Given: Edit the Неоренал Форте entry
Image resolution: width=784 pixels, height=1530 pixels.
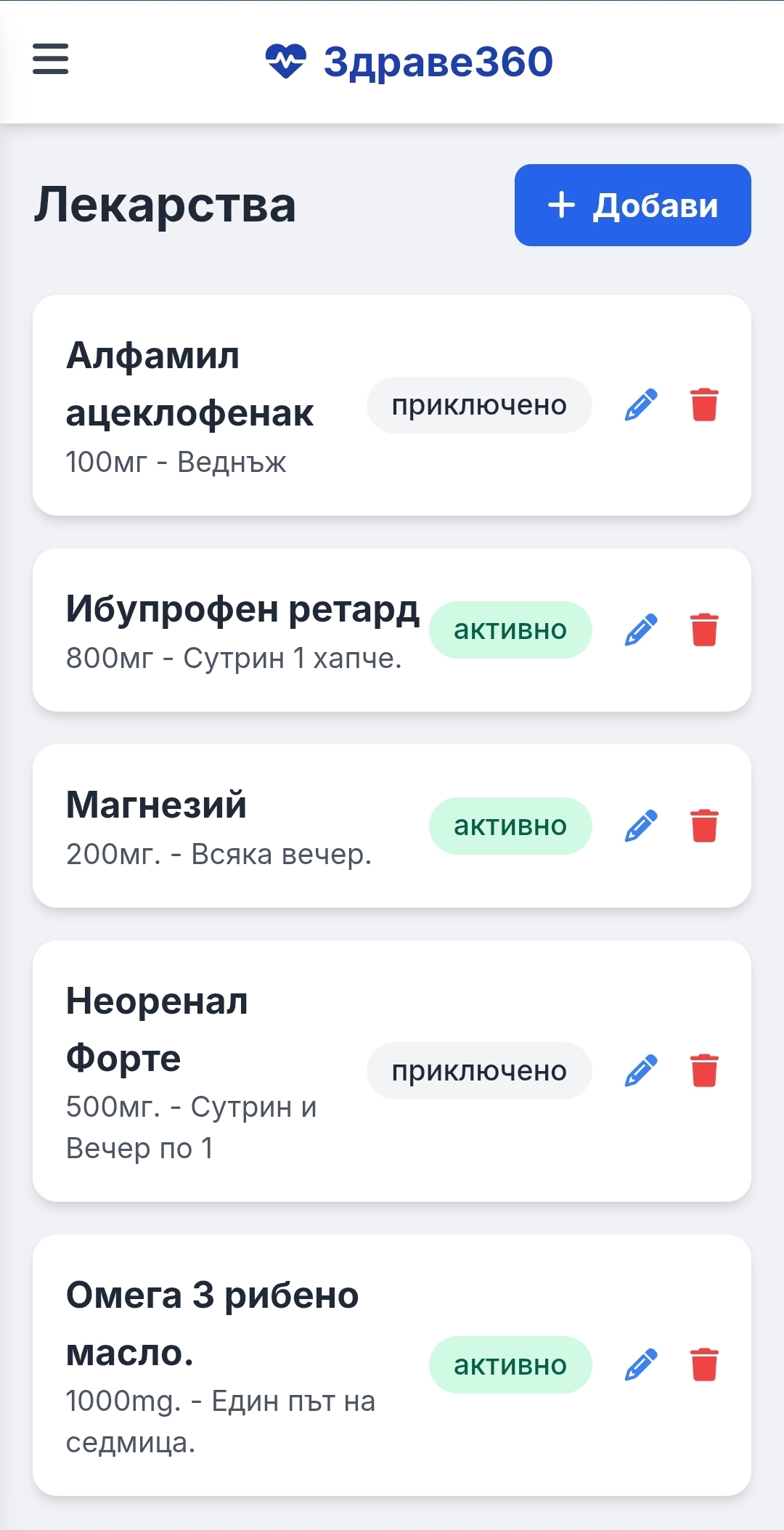Looking at the screenshot, I should [x=641, y=1071].
